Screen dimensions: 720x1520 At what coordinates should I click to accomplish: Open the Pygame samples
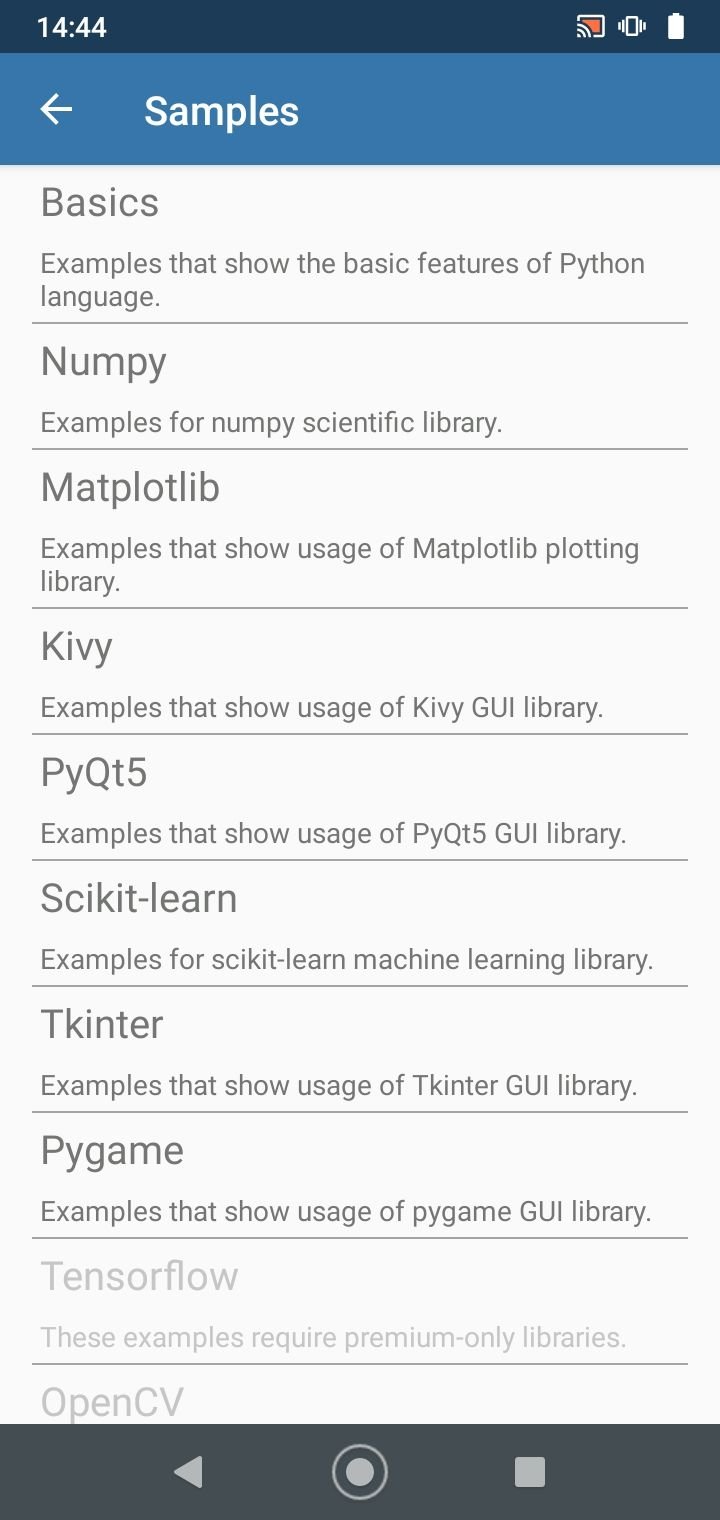(360, 1176)
